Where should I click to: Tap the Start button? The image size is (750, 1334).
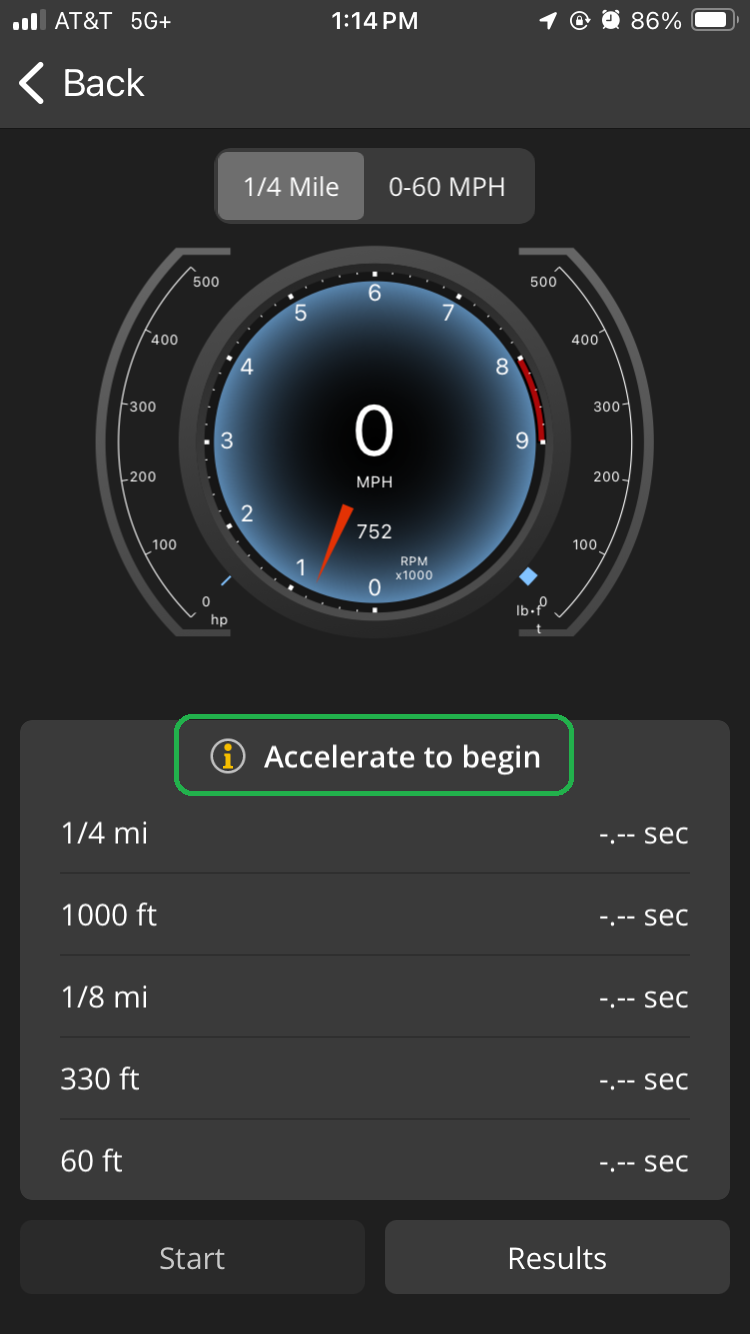pos(192,1258)
